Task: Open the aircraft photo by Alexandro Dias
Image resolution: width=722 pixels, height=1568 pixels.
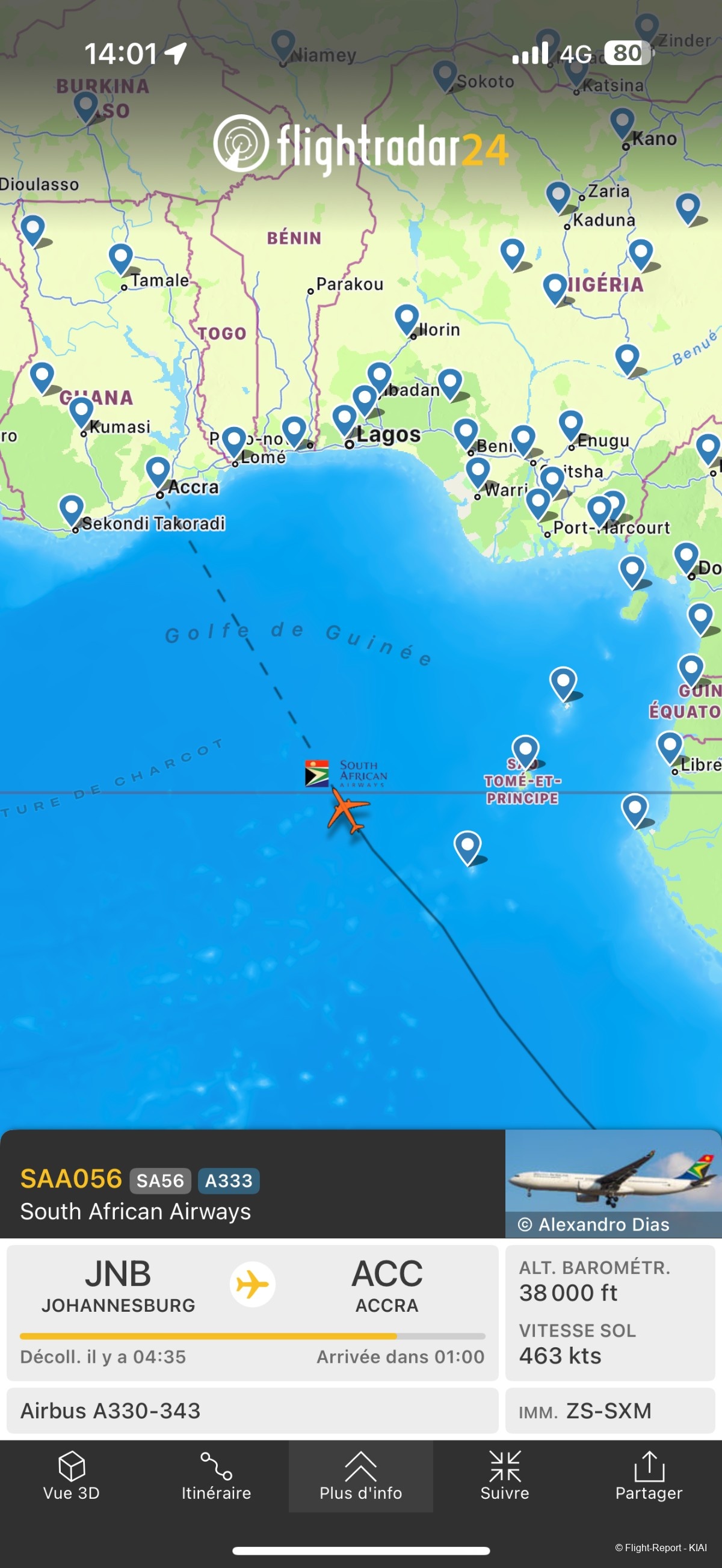Action: point(612,1181)
